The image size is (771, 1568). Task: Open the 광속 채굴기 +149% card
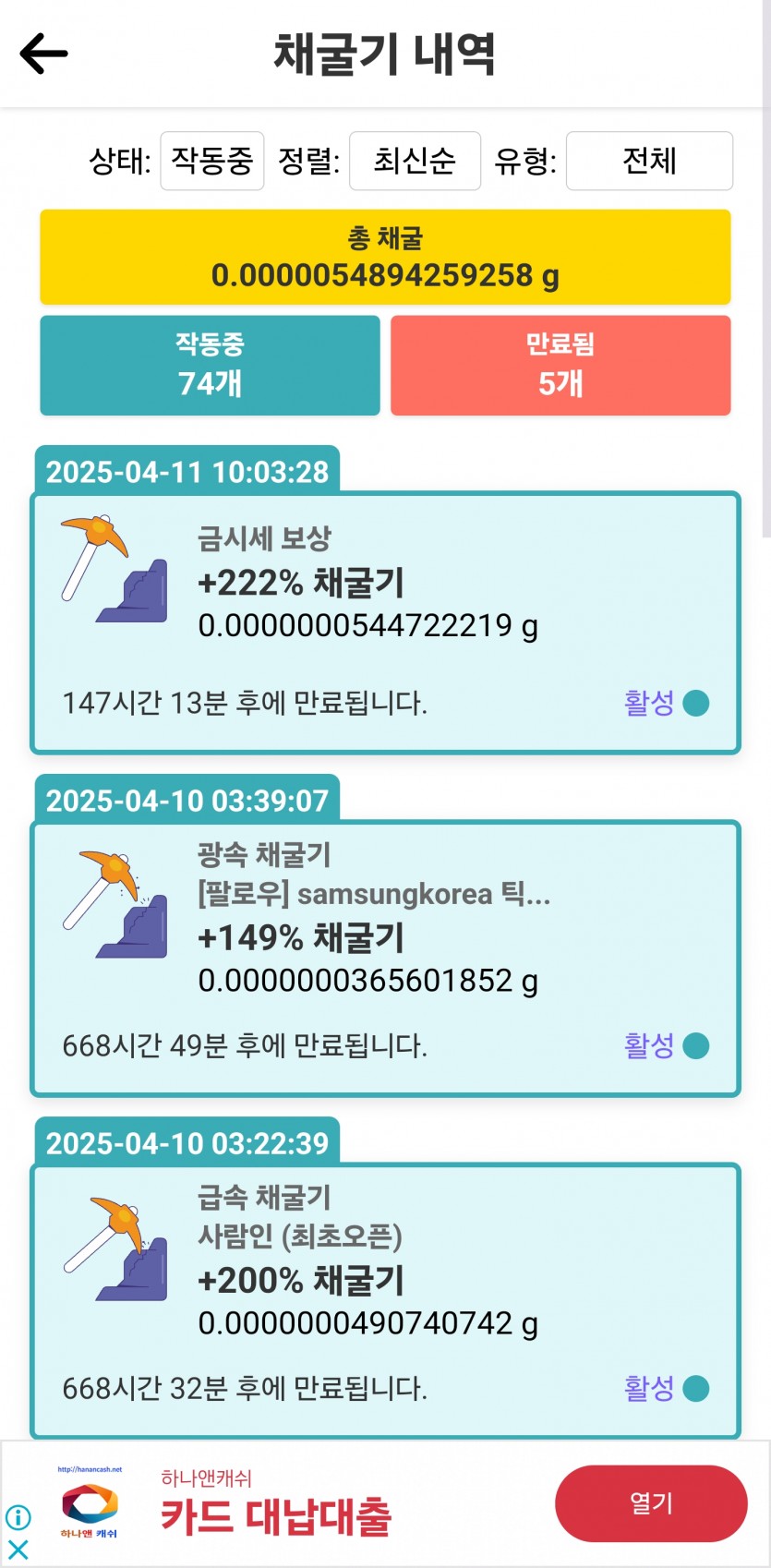click(x=385, y=959)
